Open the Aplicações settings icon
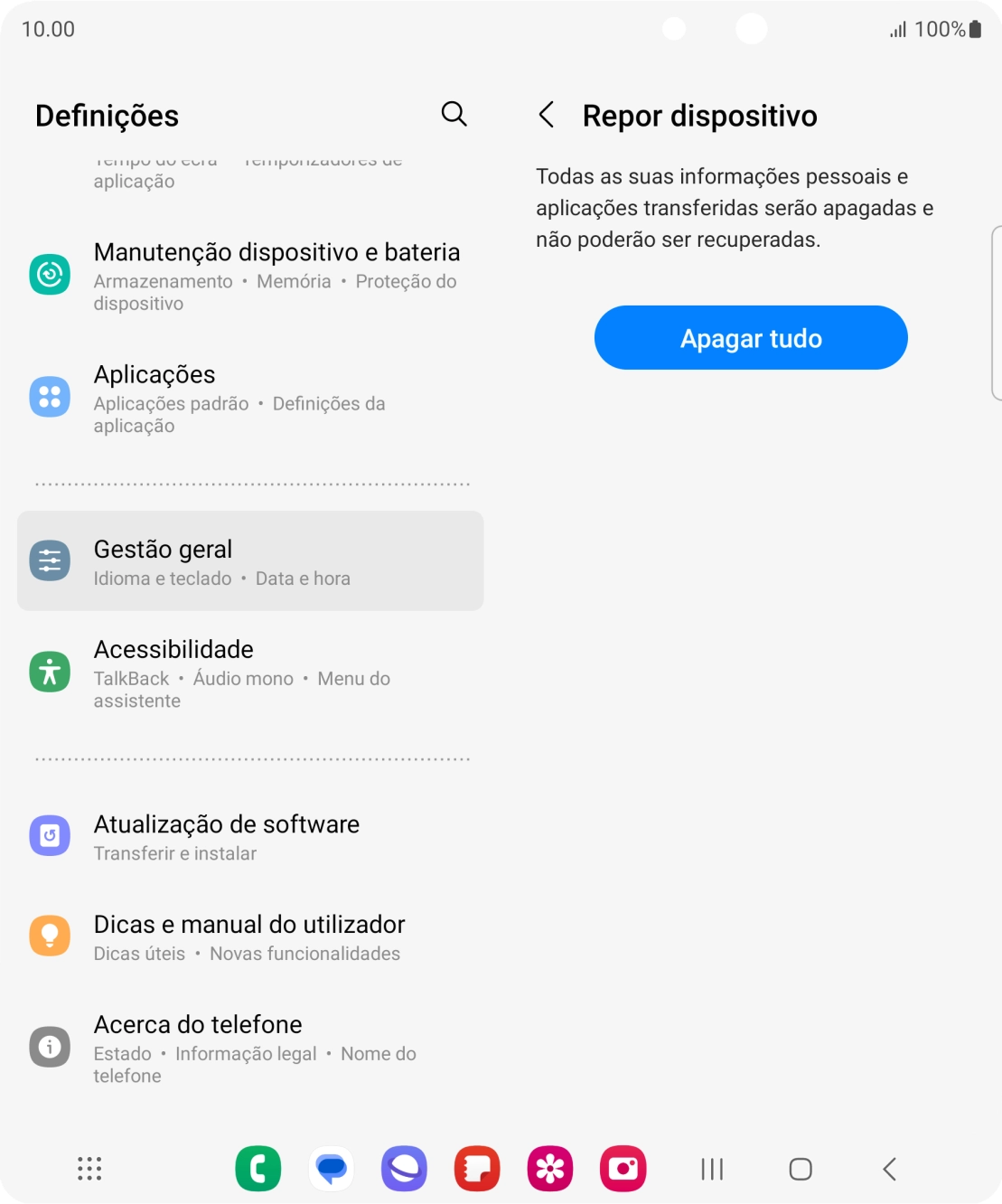The width and height of the screenshot is (1002, 1204). tap(50, 396)
